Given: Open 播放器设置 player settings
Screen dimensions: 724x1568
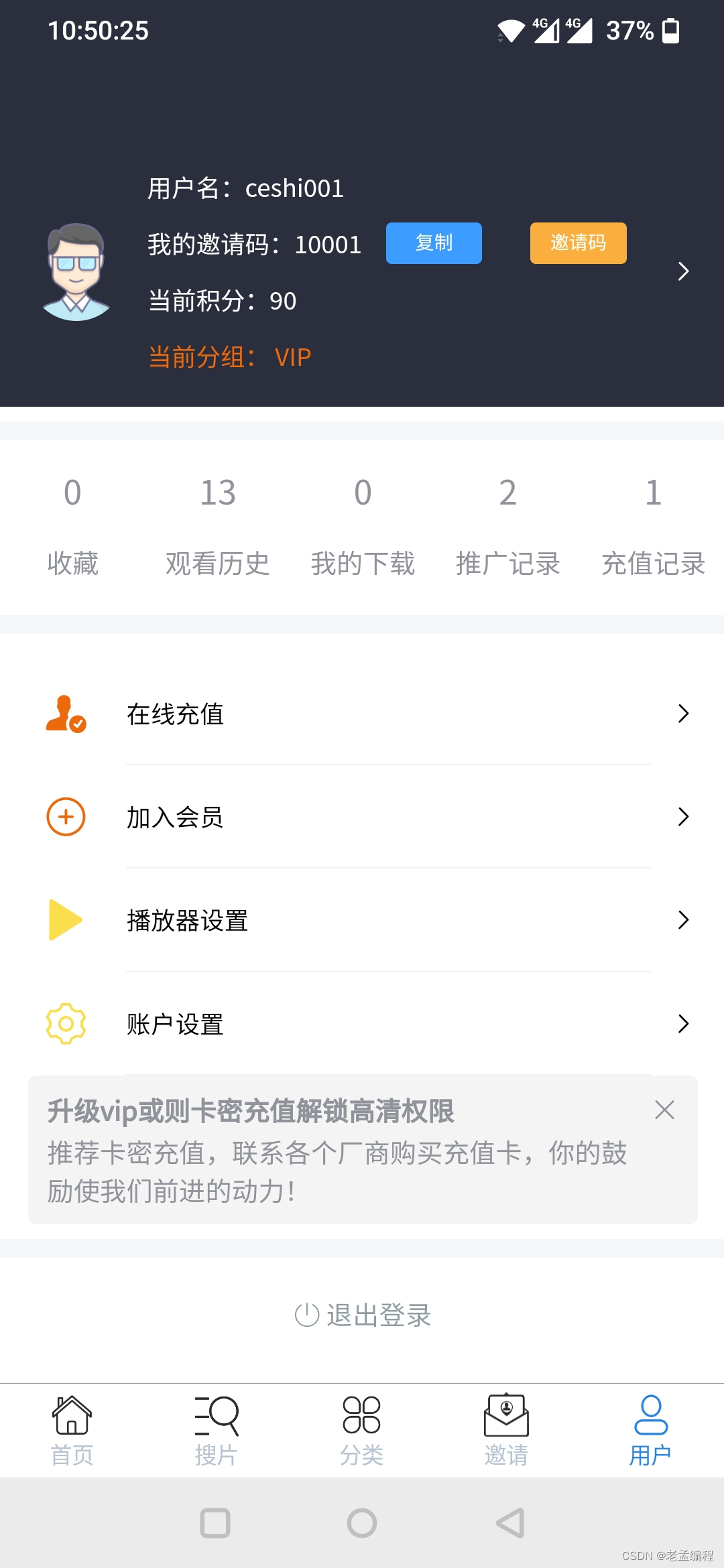Looking at the screenshot, I should point(362,920).
